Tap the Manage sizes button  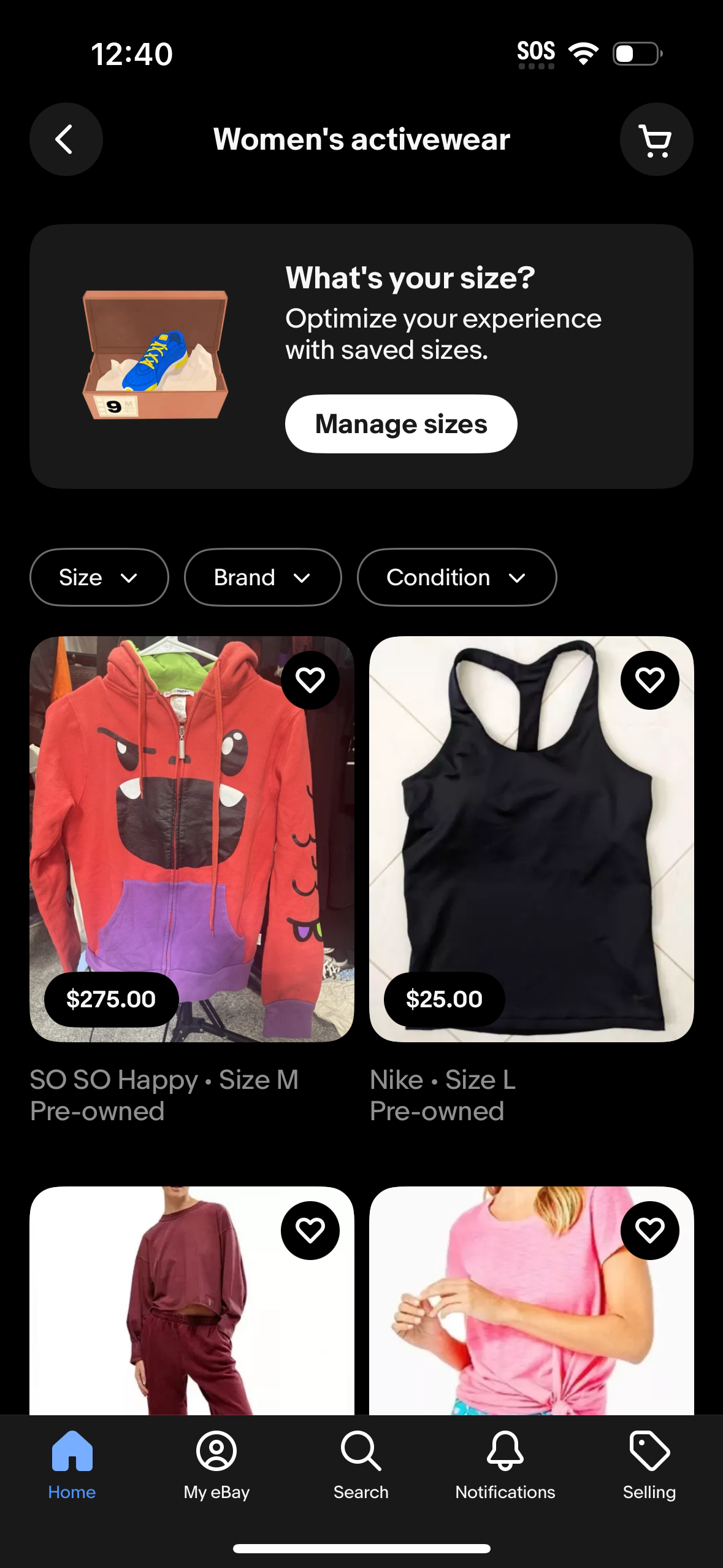point(400,423)
